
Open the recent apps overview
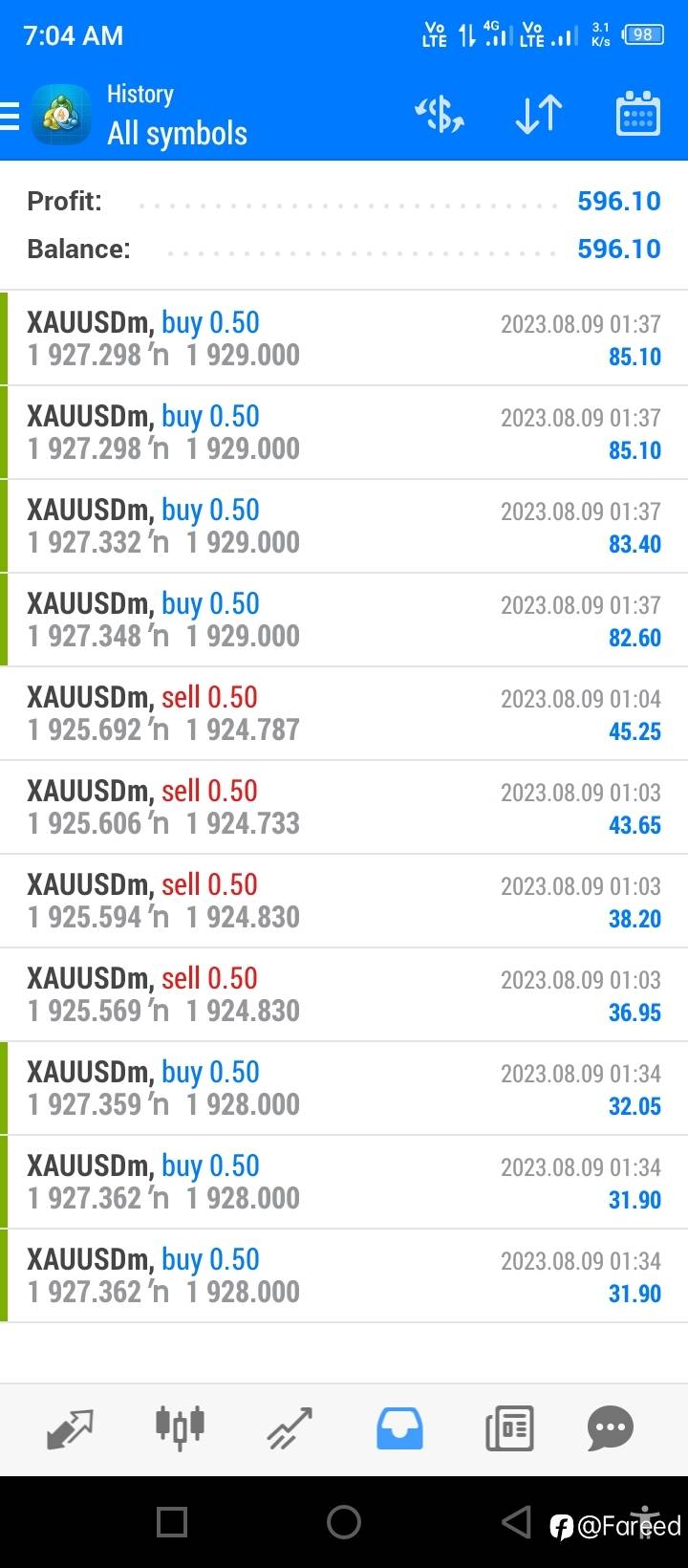click(x=172, y=1521)
